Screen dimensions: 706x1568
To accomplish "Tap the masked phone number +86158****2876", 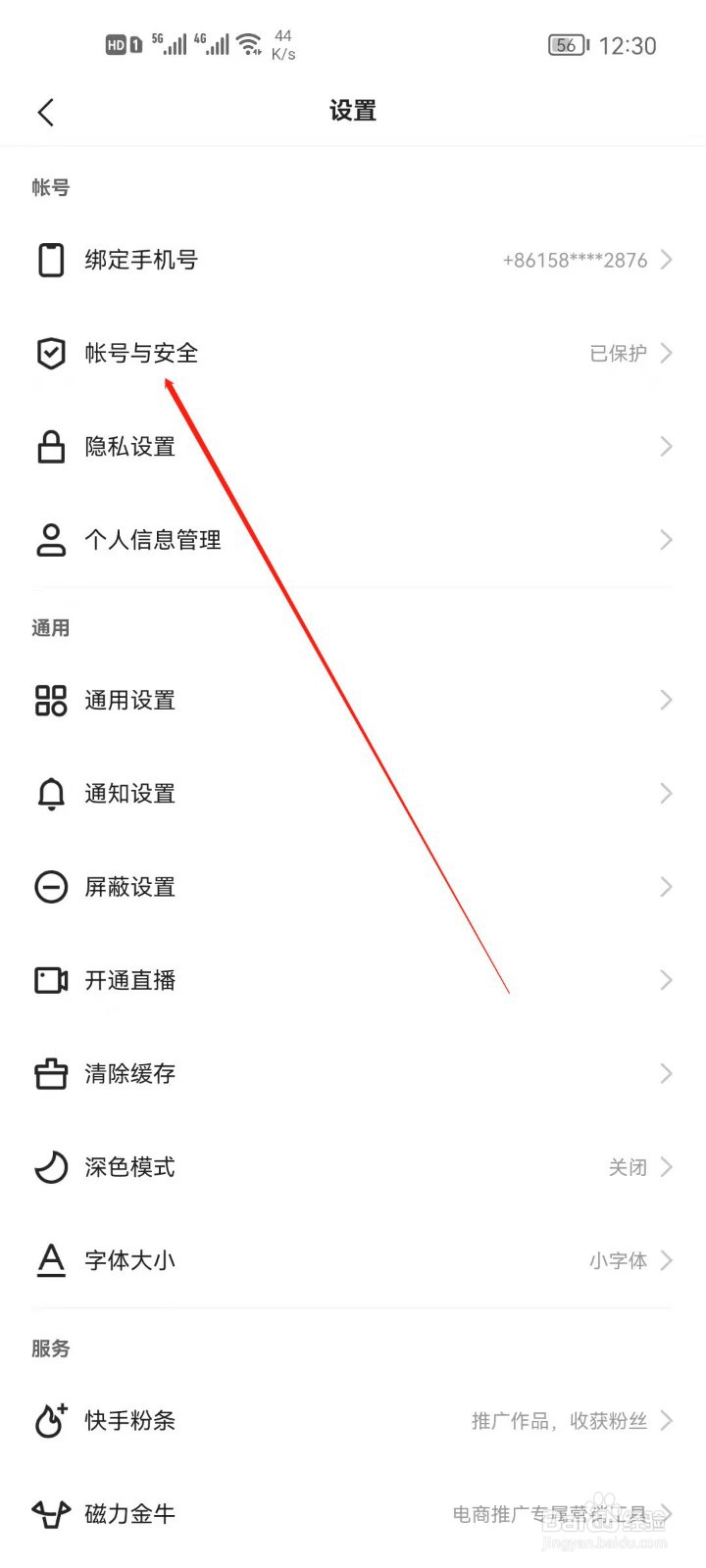I will (x=575, y=260).
